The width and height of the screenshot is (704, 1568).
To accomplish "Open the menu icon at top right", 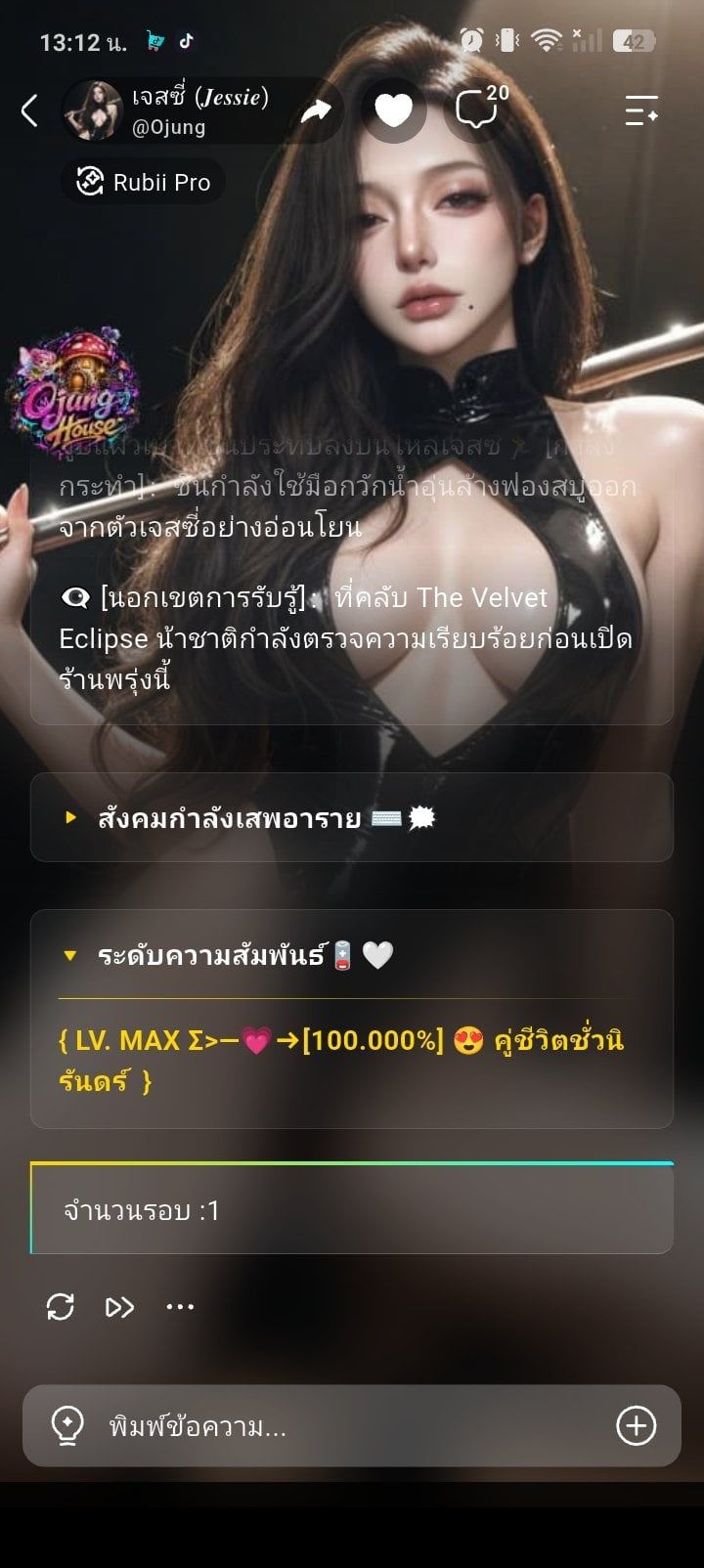I will pos(641,110).
